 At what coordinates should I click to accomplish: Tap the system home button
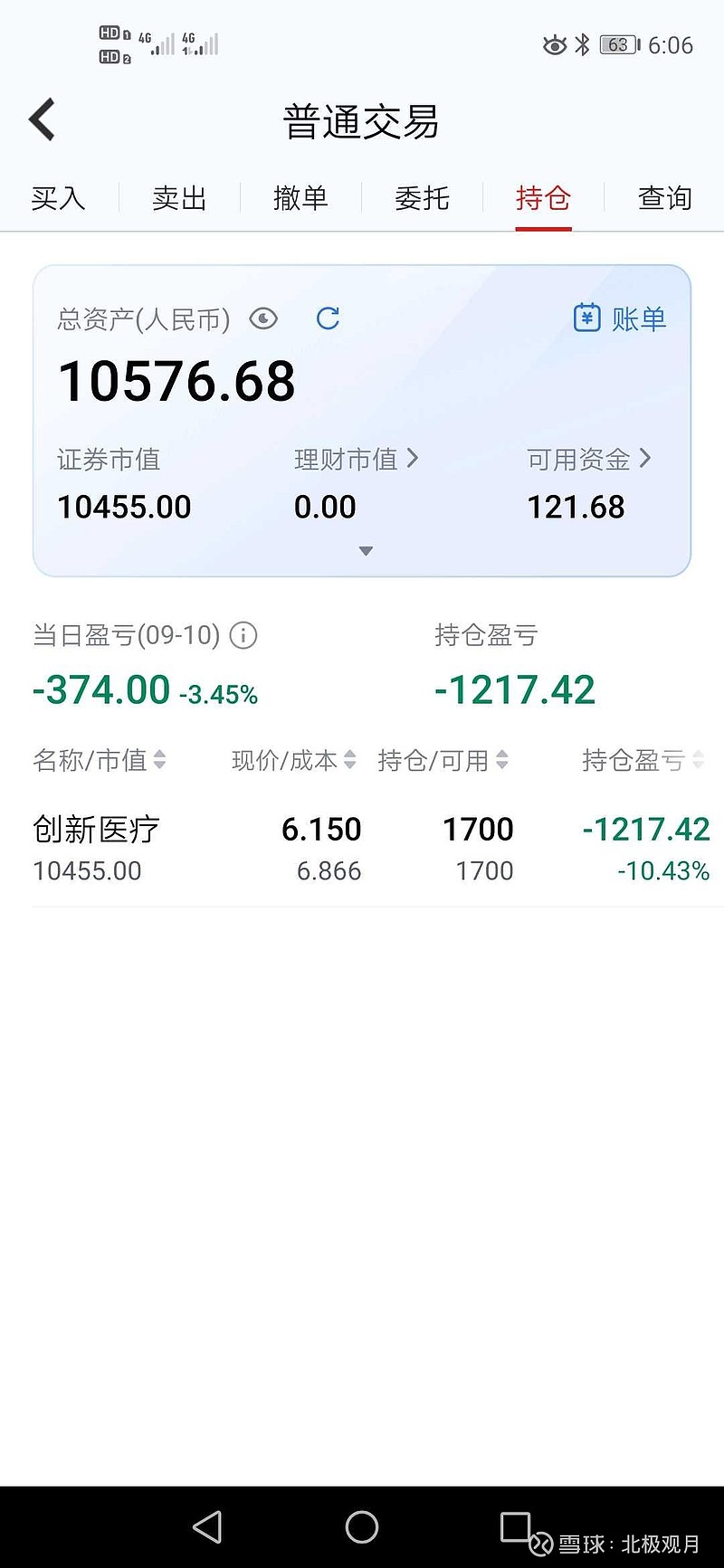pyautogui.click(x=362, y=1527)
